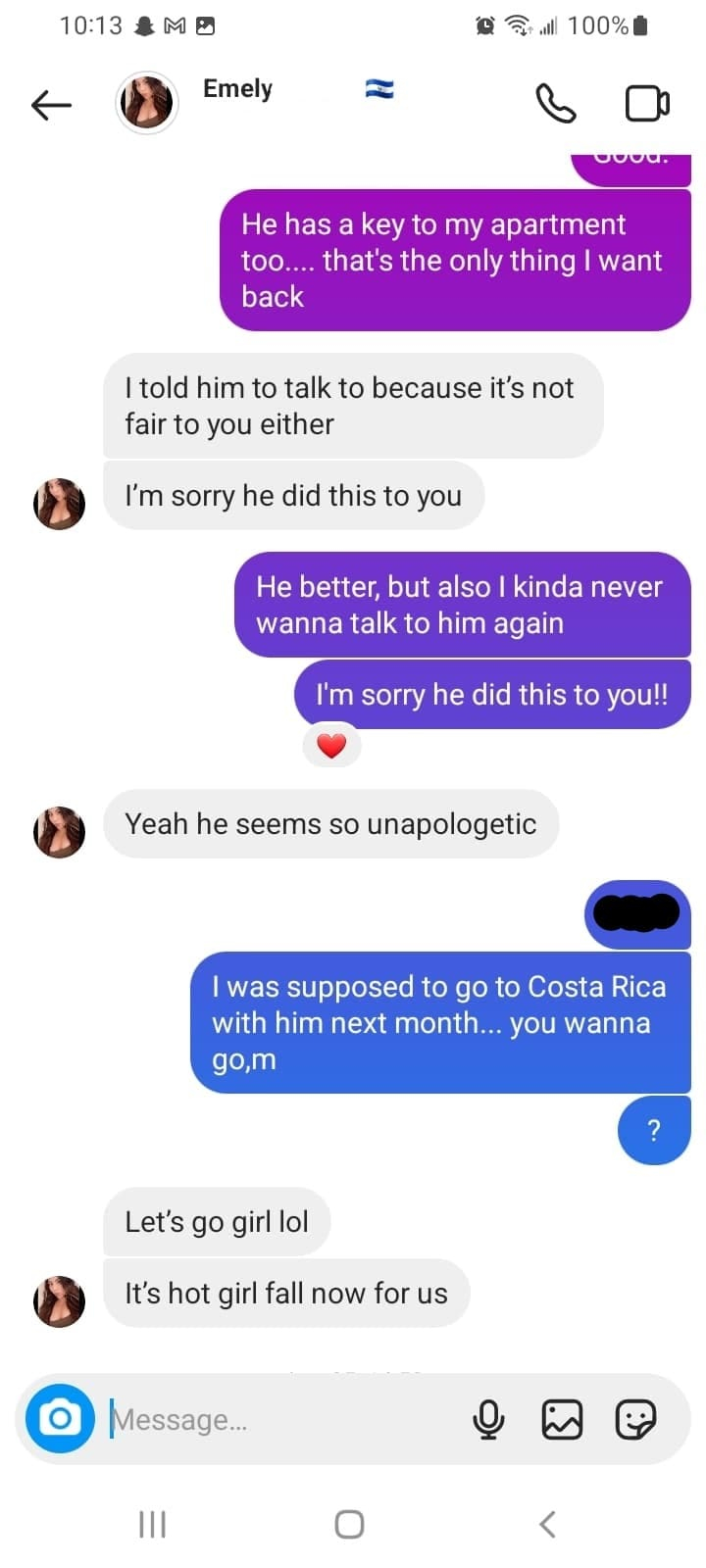Focus the Message text field
The image size is (706, 1568).
284,1419
